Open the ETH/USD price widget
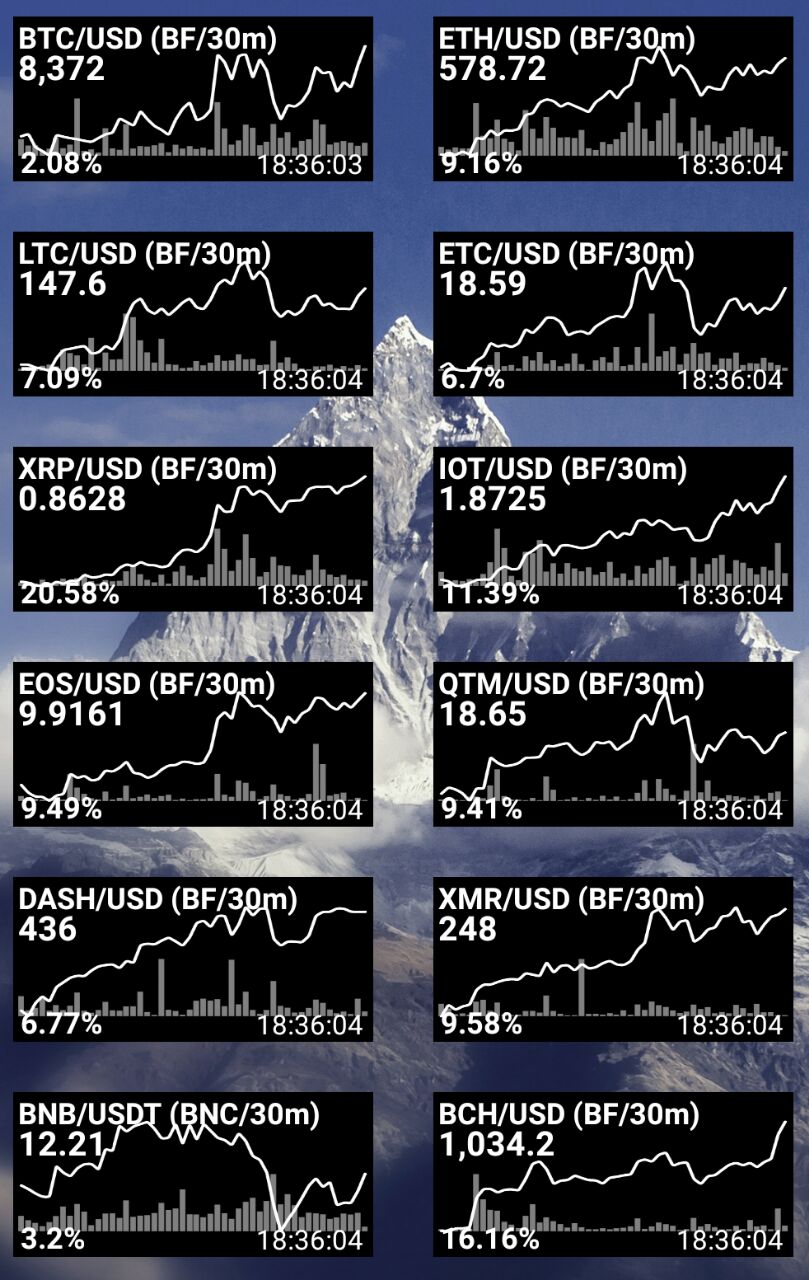 (x=613, y=99)
